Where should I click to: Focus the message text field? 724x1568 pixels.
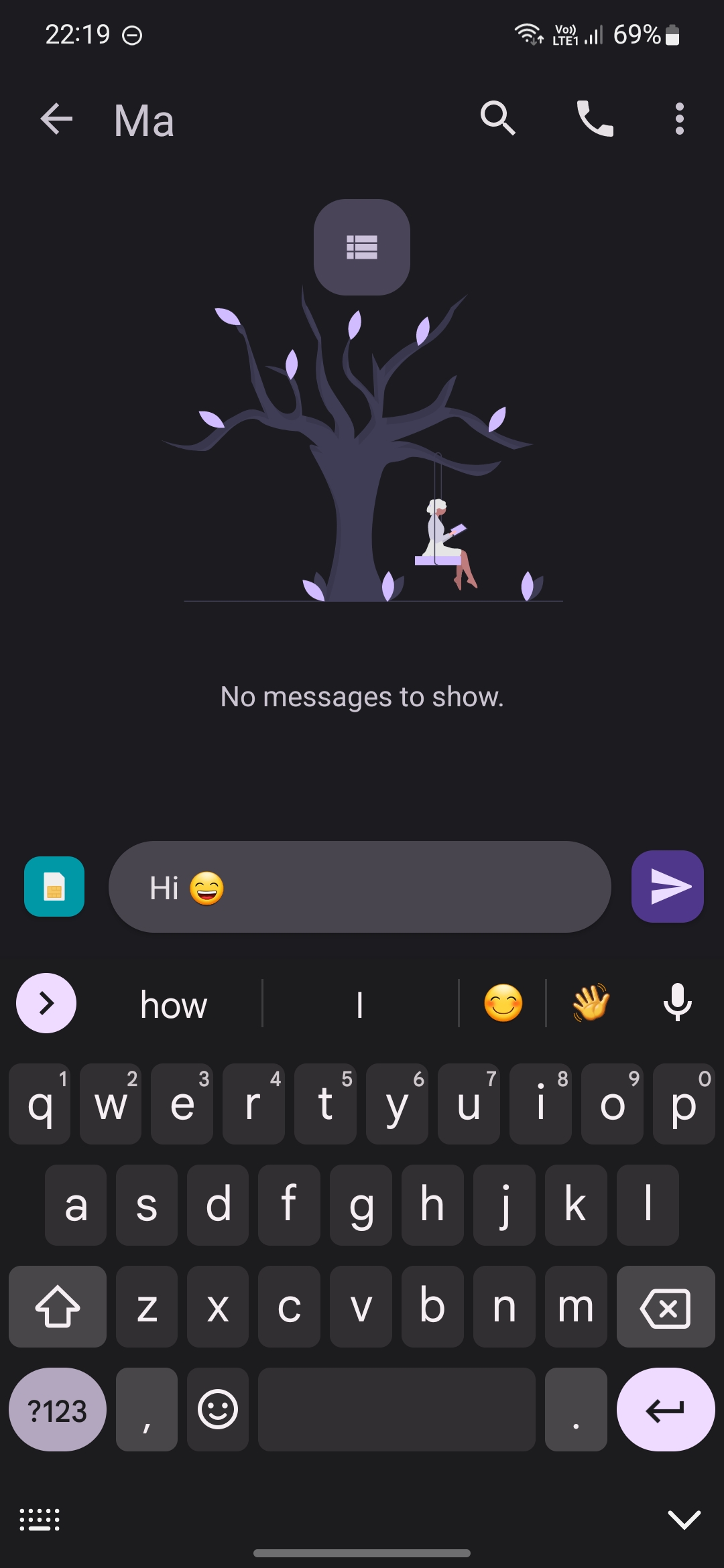360,887
